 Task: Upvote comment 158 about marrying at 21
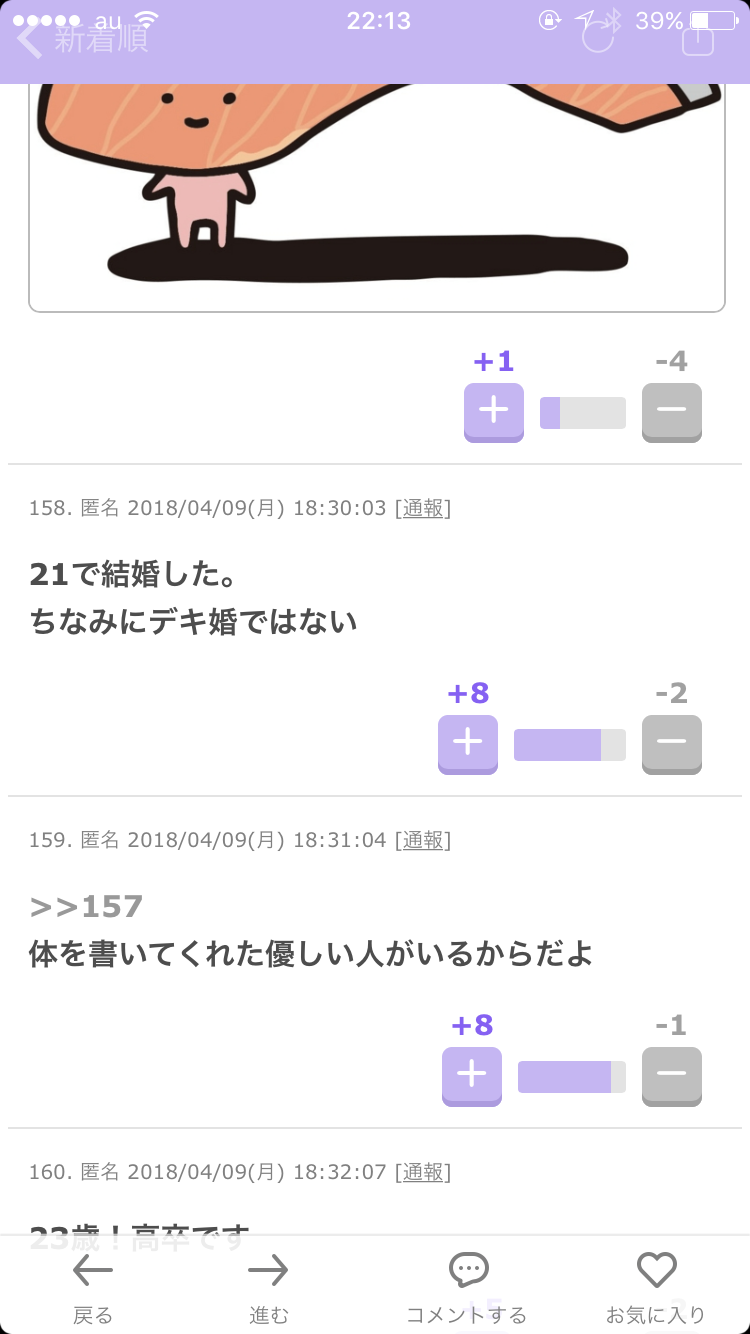[468, 744]
